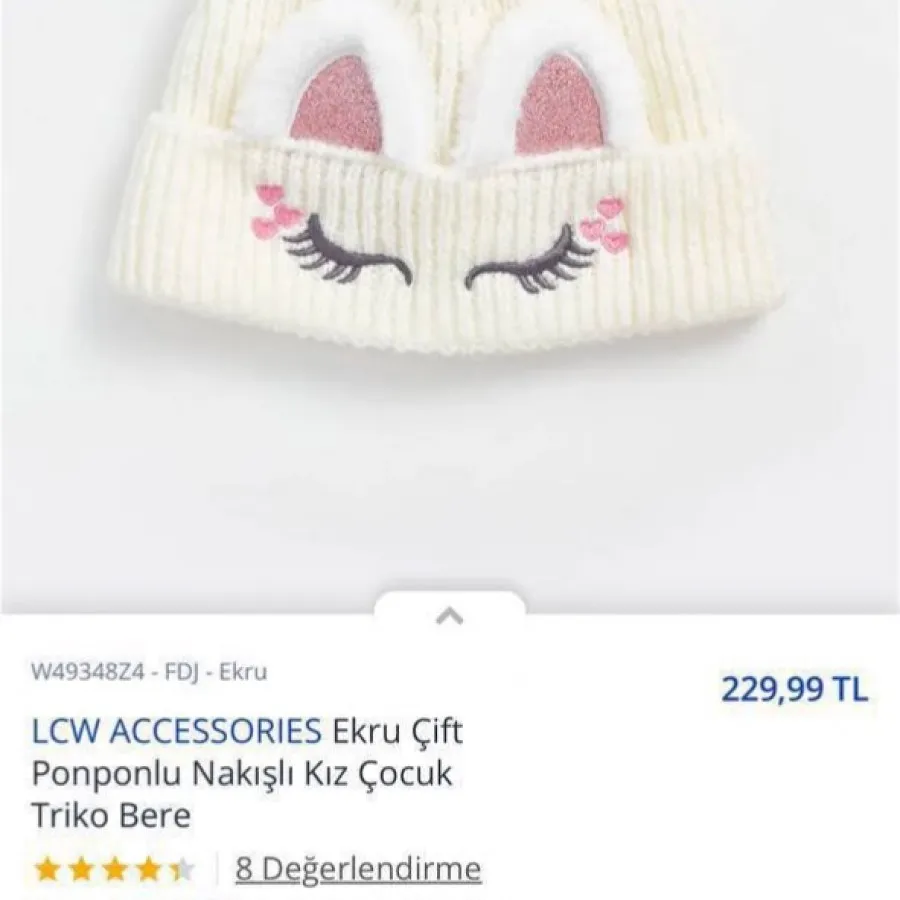Open the LCW ACCESSORIES brand page
Viewport: 900px width, 900px height.
click(x=176, y=731)
